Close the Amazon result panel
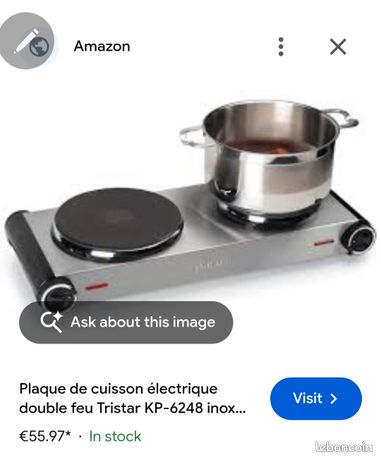 [338, 46]
